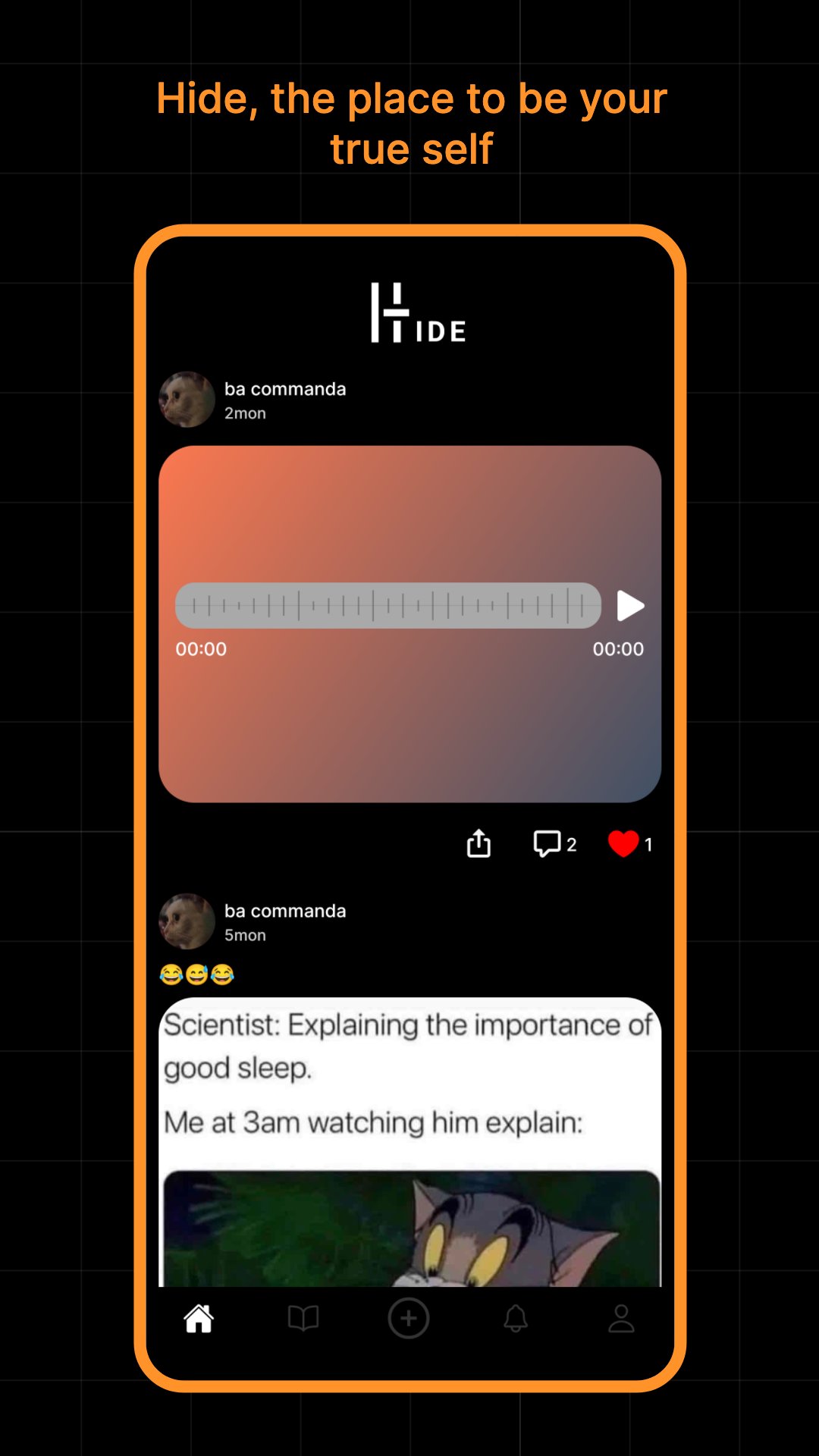Open ba commanda's profile picture on the meme post
This screenshot has height=1456, width=819.
(187, 921)
